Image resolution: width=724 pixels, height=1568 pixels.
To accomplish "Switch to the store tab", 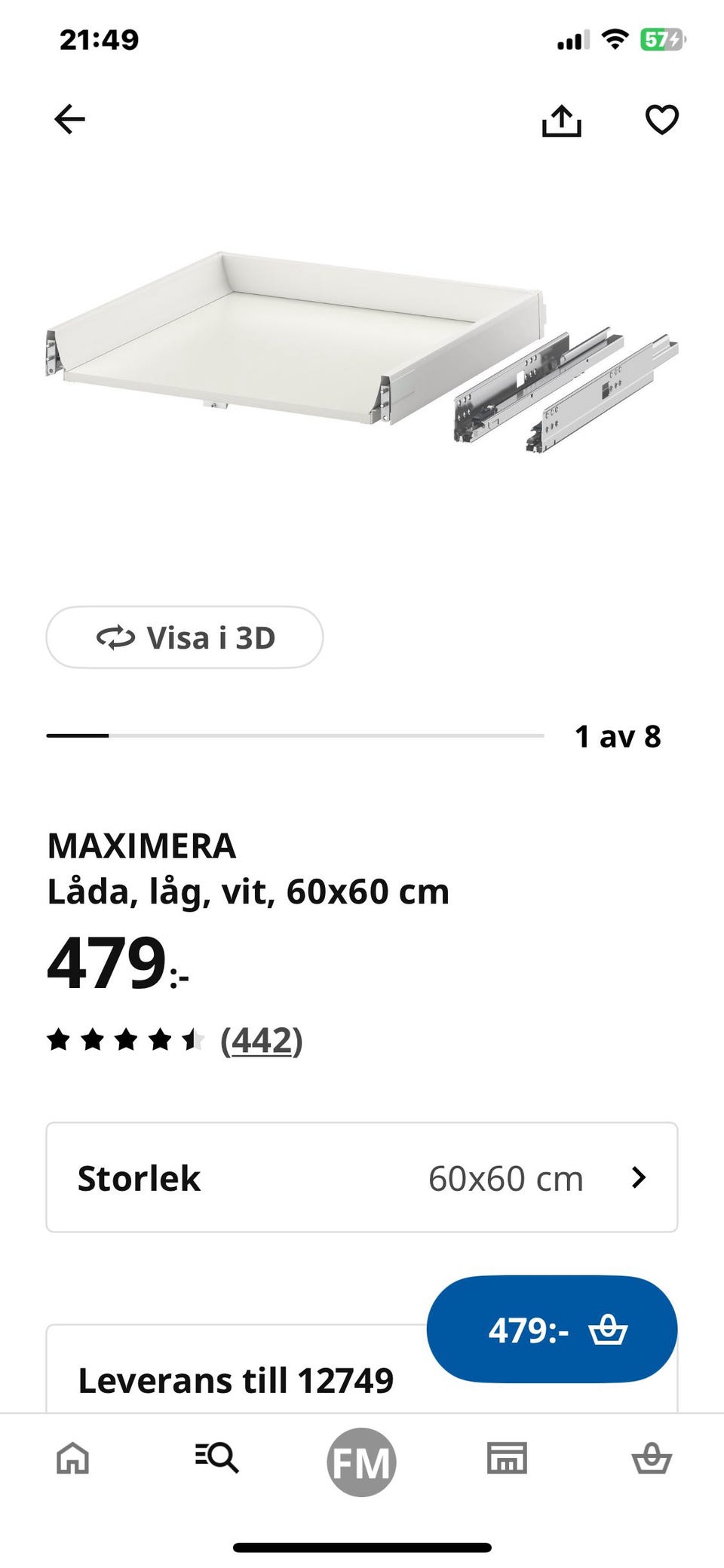I will 507,1458.
